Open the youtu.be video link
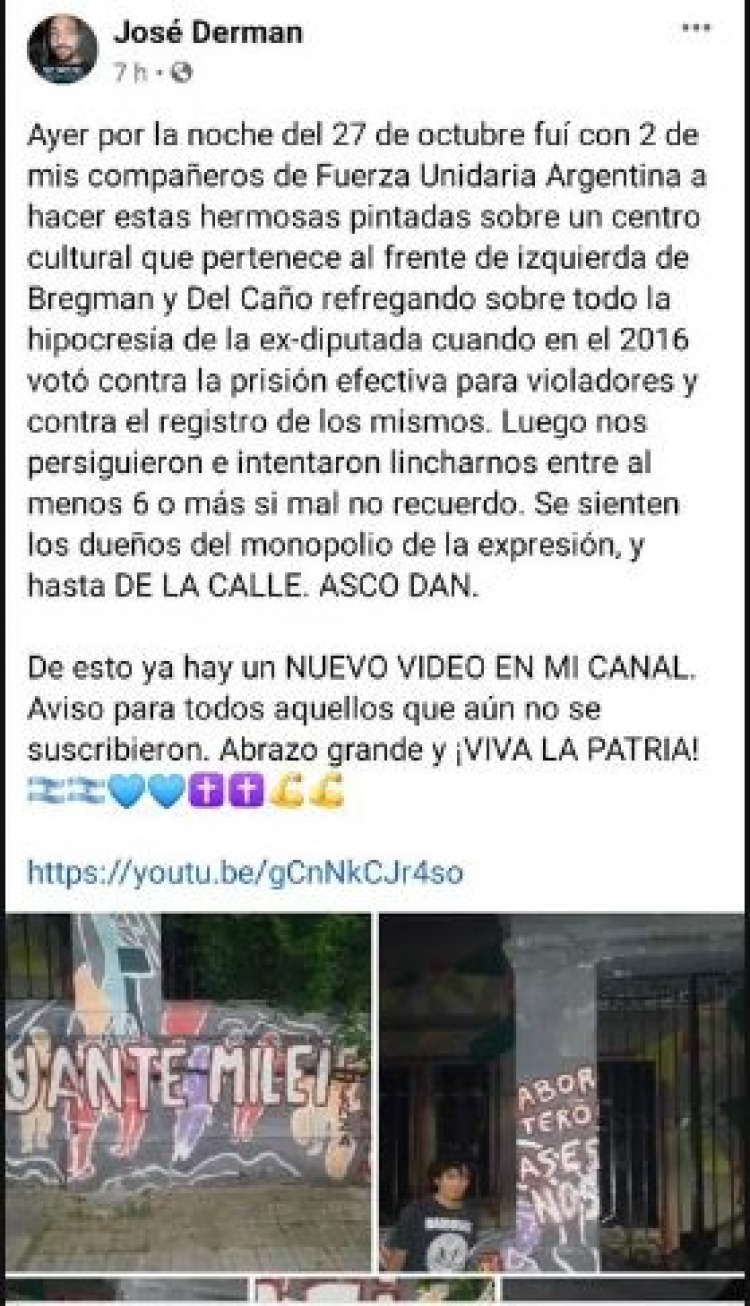 tap(245, 872)
